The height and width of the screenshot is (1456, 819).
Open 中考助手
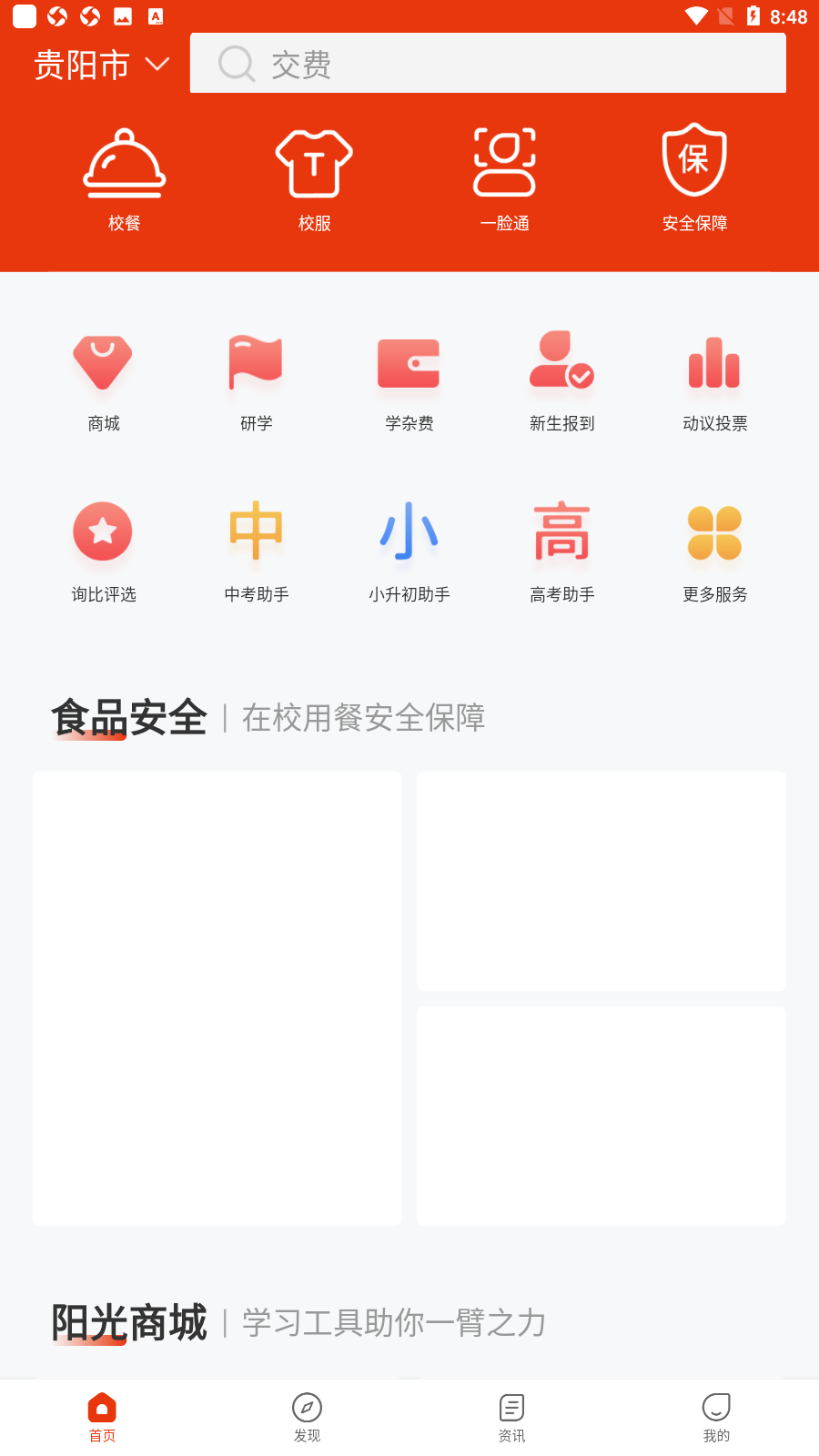pyautogui.click(x=257, y=552)
